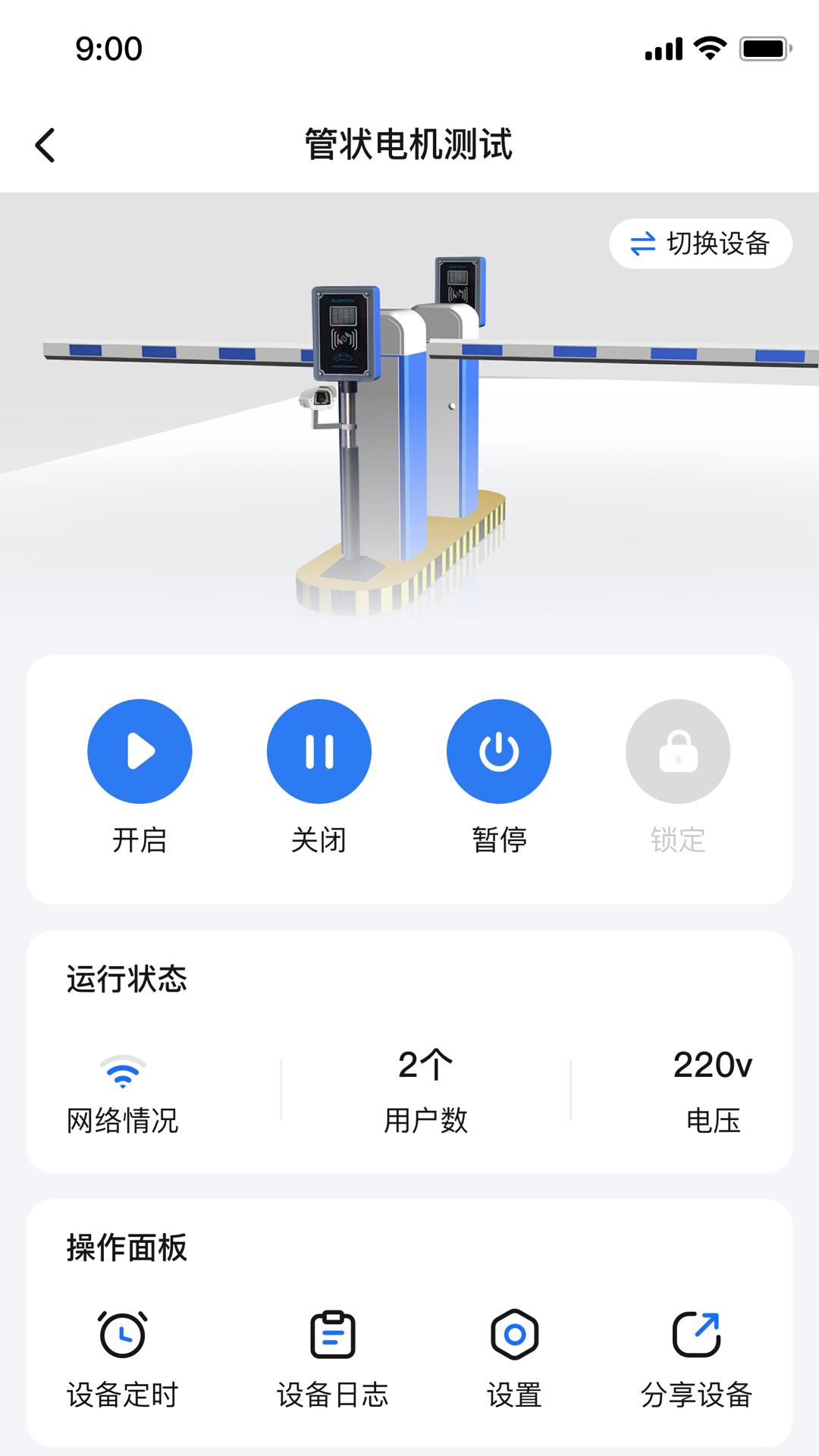The image size is (819, 1456).
Task: Tap the 切换设备 switch device button
Action: coord(701,243)
